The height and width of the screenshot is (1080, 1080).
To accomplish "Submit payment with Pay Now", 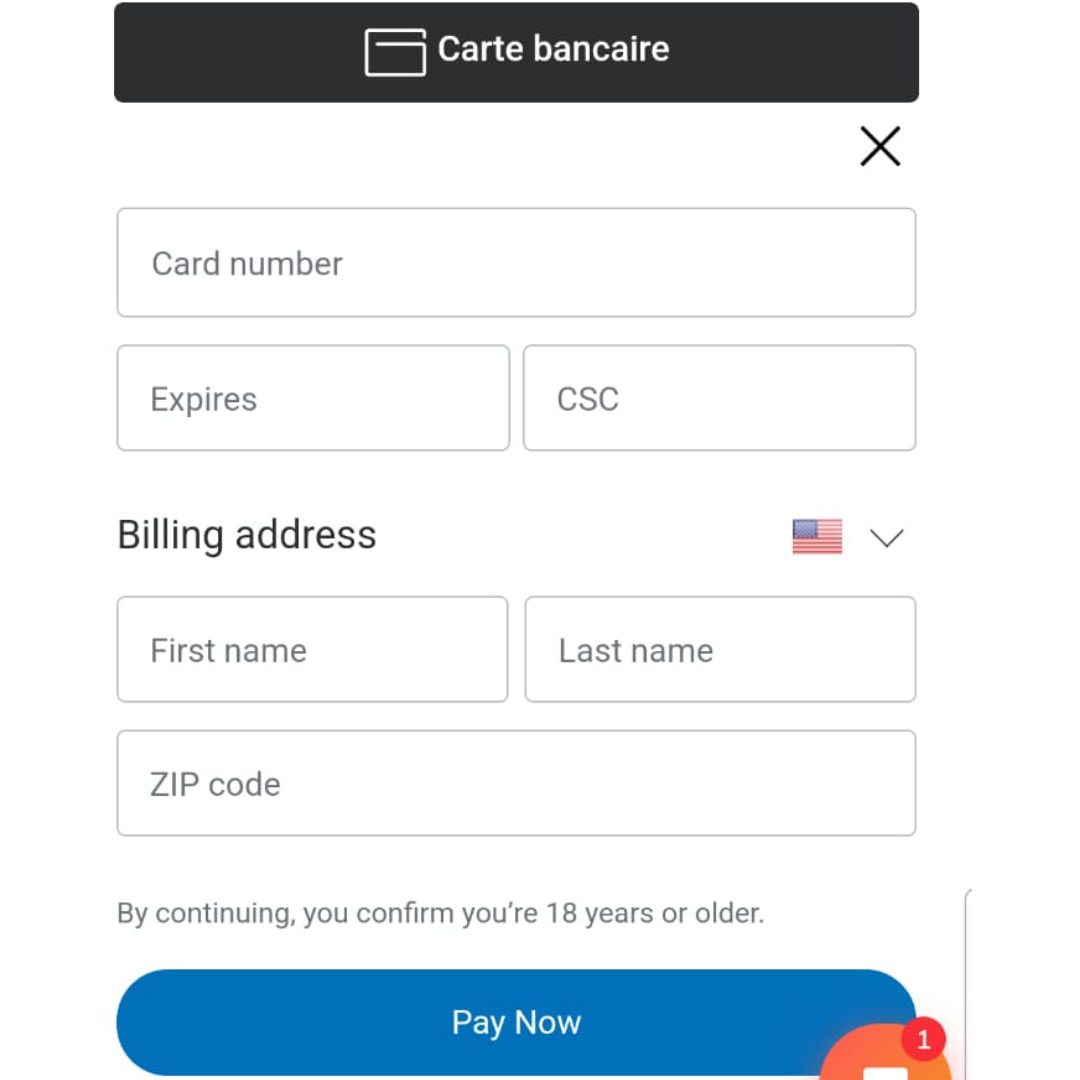I will 480,1022.
